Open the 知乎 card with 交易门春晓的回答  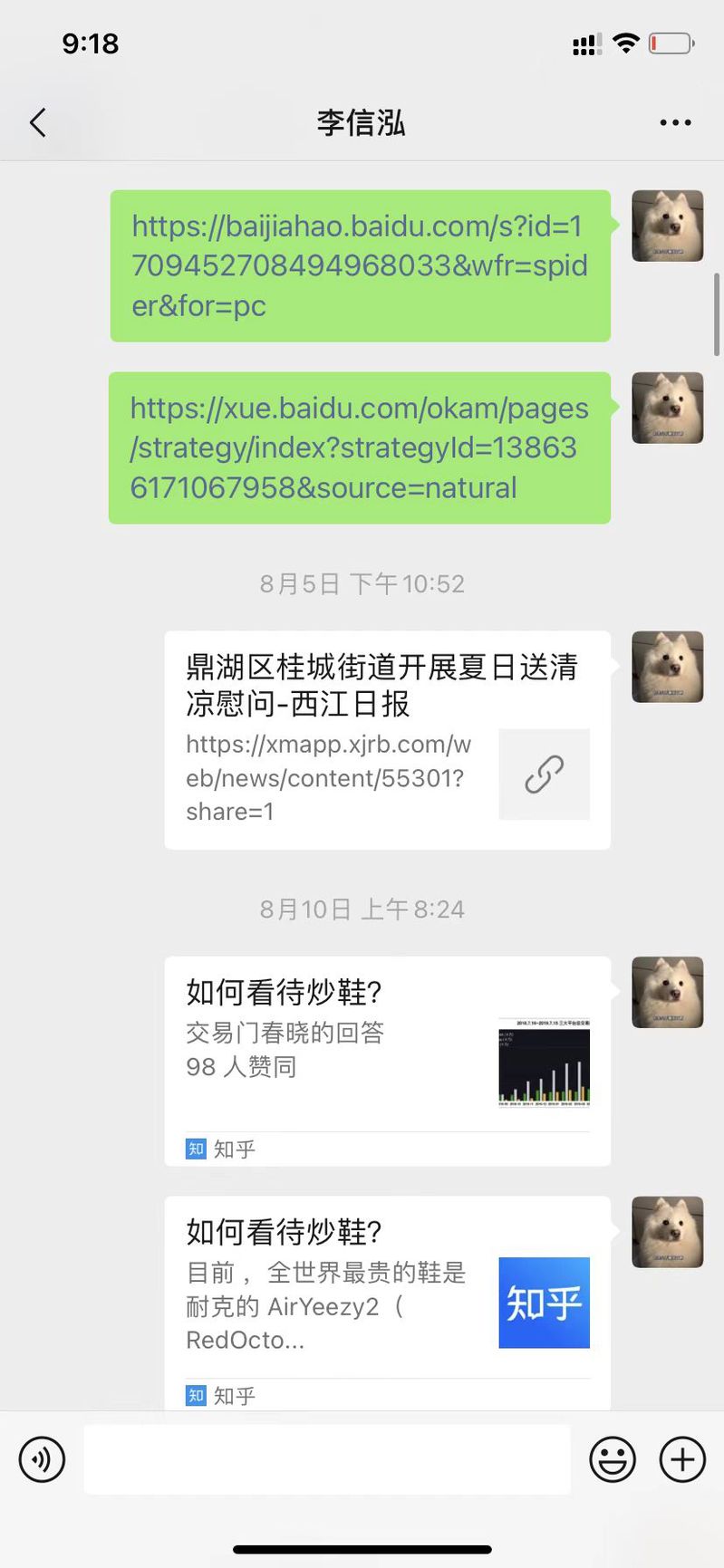click(387, 1060)
